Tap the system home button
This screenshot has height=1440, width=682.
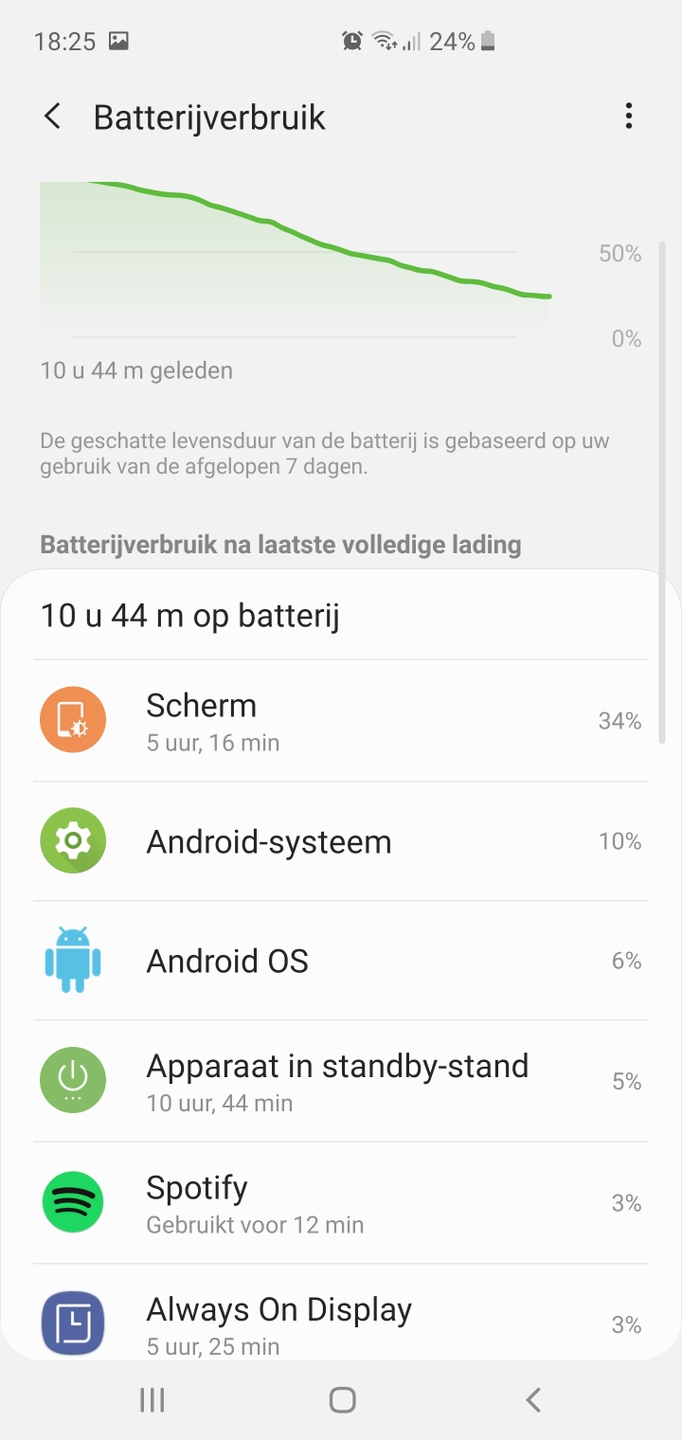point(342,1400)
